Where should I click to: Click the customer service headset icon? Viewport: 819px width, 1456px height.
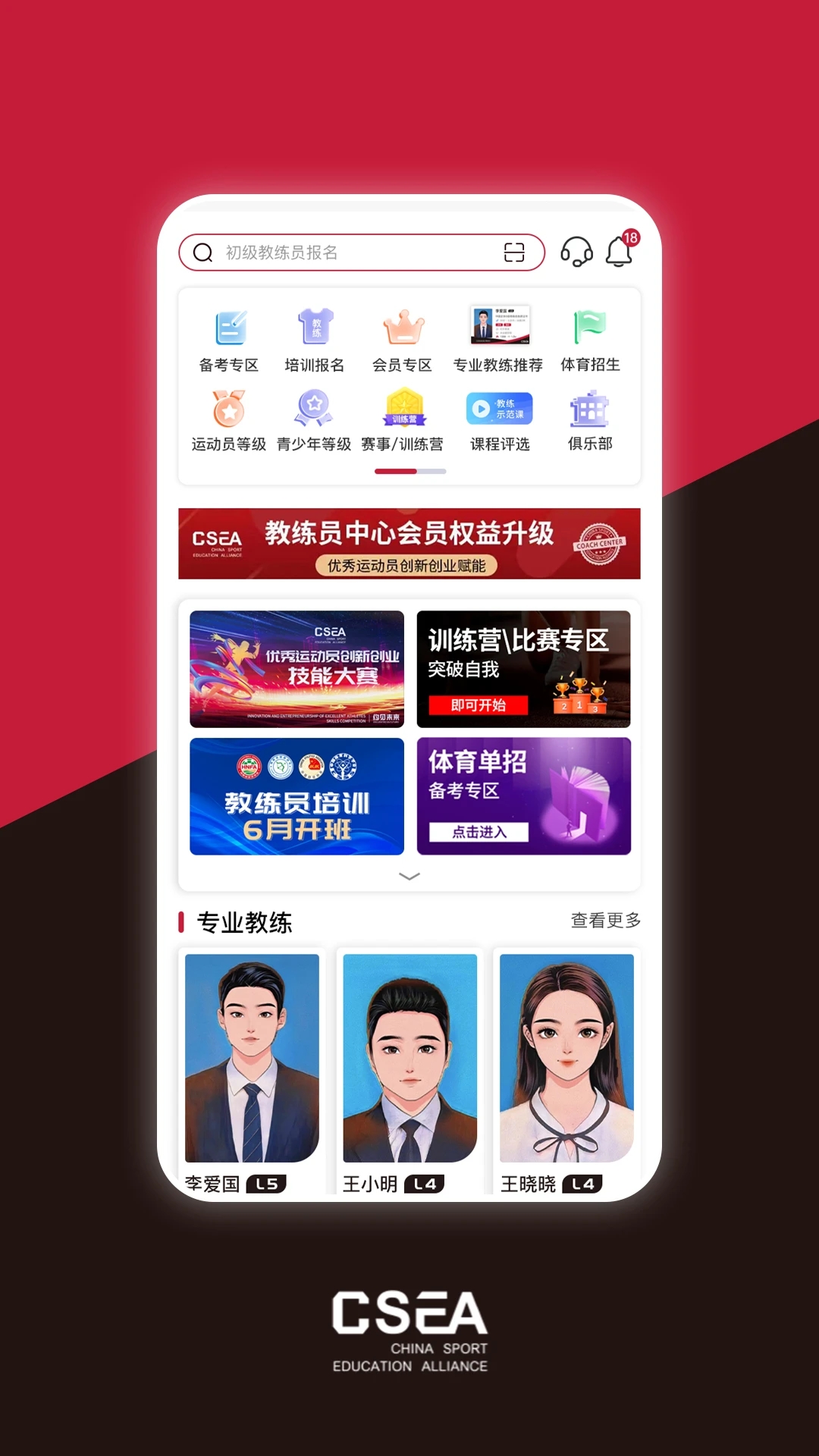578,252
